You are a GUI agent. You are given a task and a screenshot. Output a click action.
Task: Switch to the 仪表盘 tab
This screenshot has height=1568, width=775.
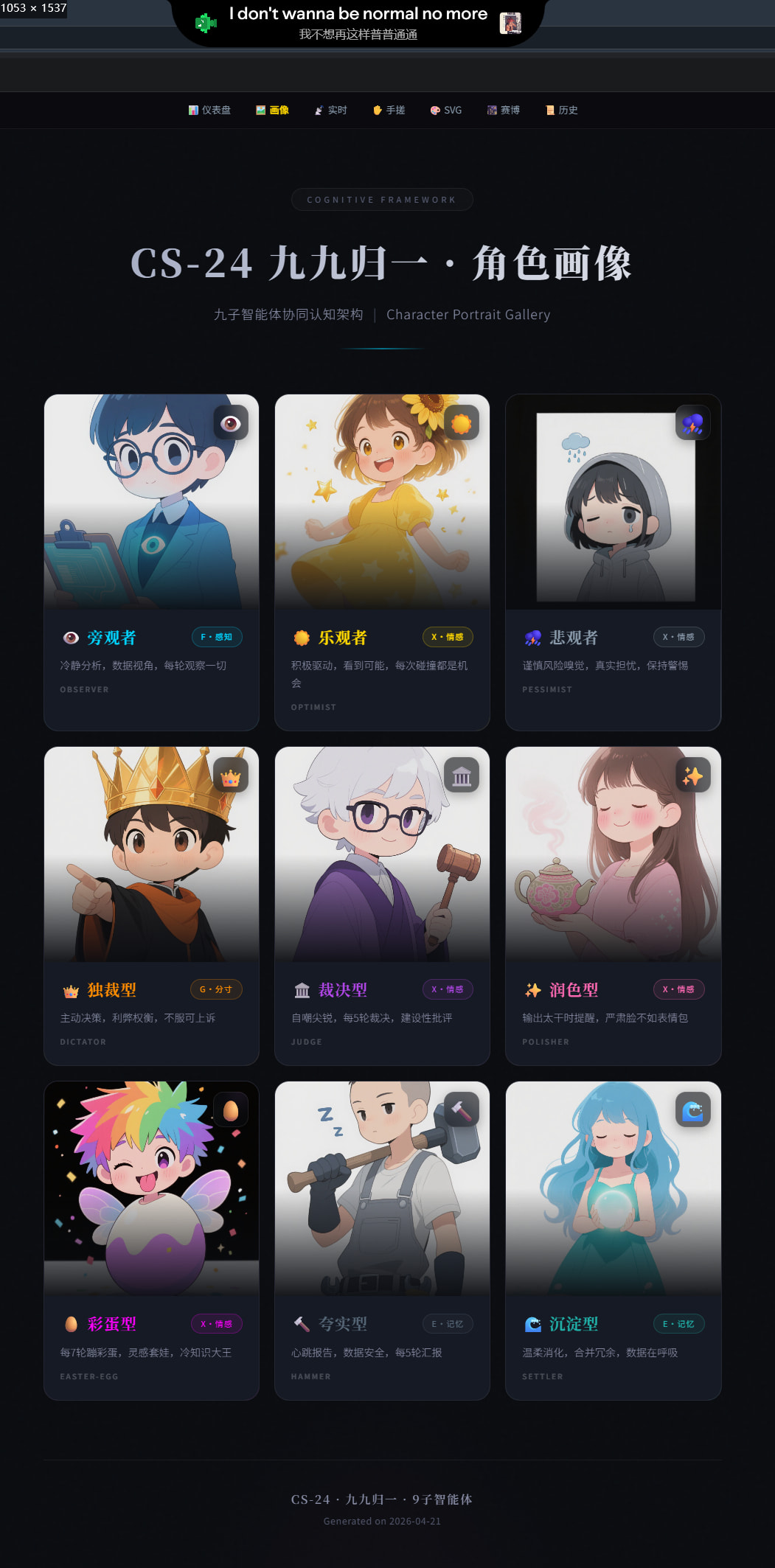pos(209,111)
